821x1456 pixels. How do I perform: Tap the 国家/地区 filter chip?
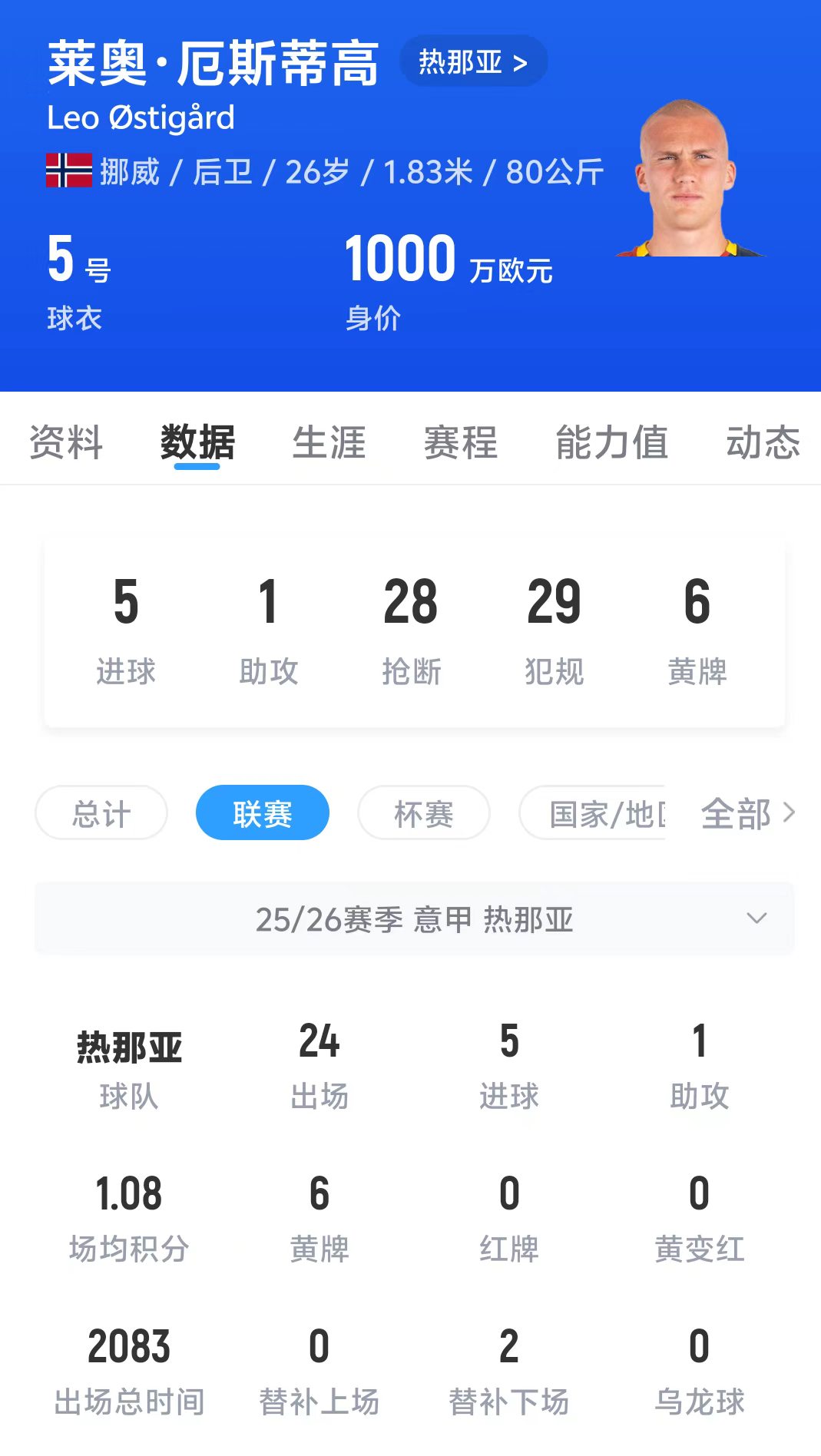click(595, 813)
